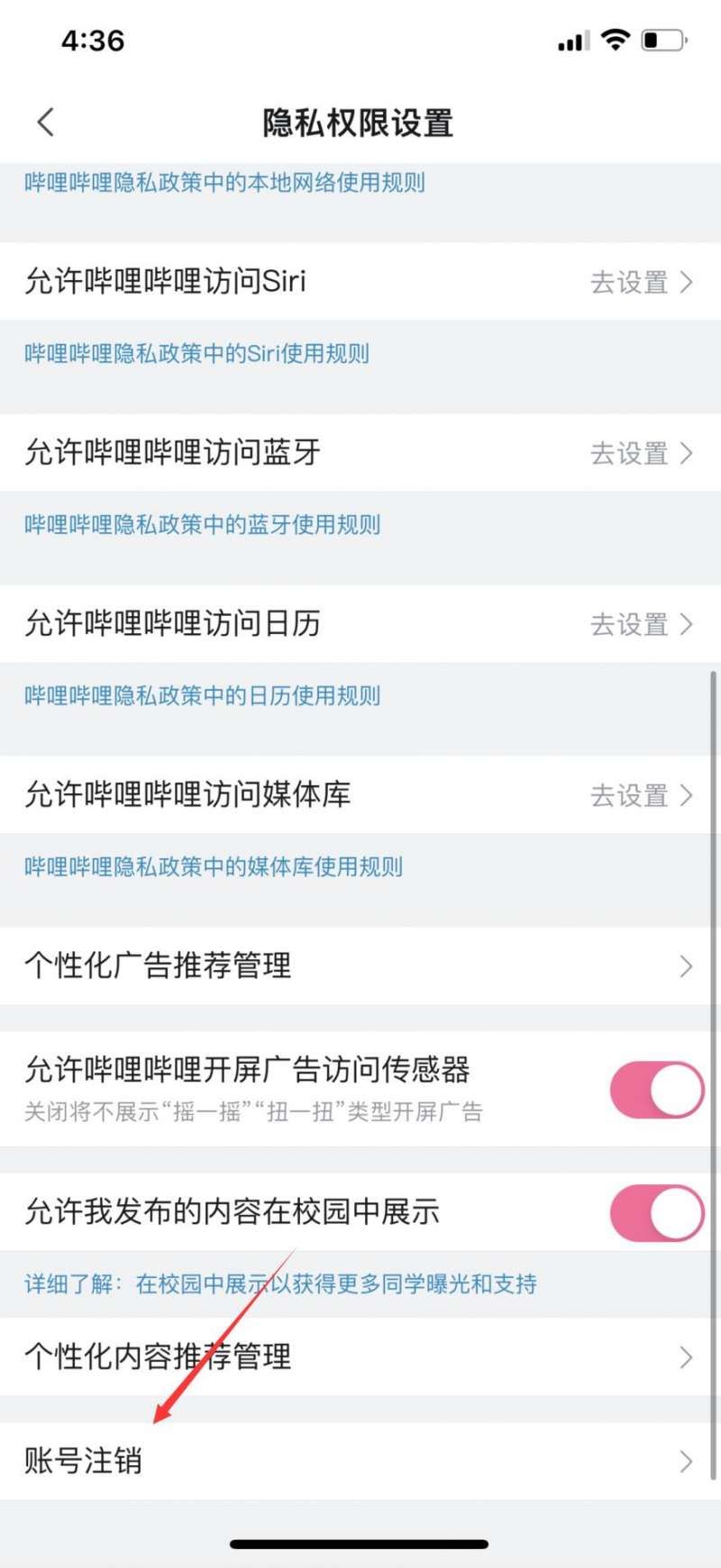Go back from privacy settings
Screen dimensions: 721x1568
pos(46,122)
